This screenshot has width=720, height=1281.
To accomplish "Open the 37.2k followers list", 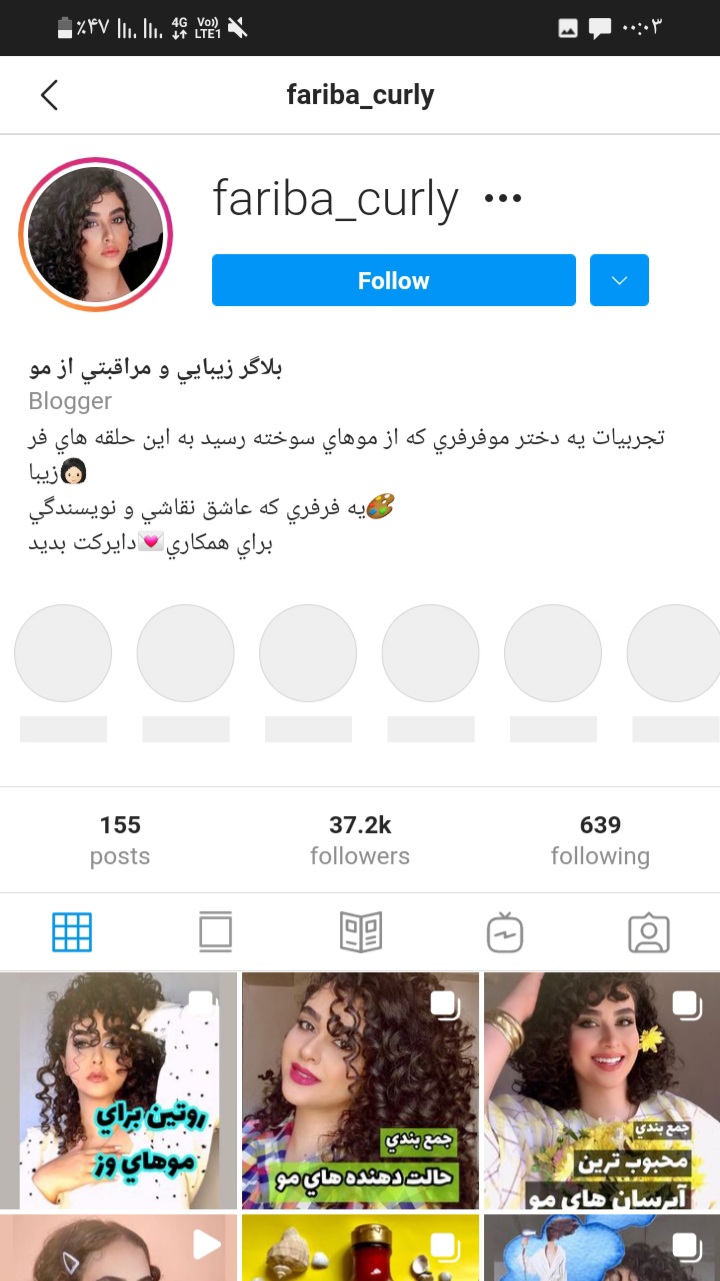I will 360,840.
